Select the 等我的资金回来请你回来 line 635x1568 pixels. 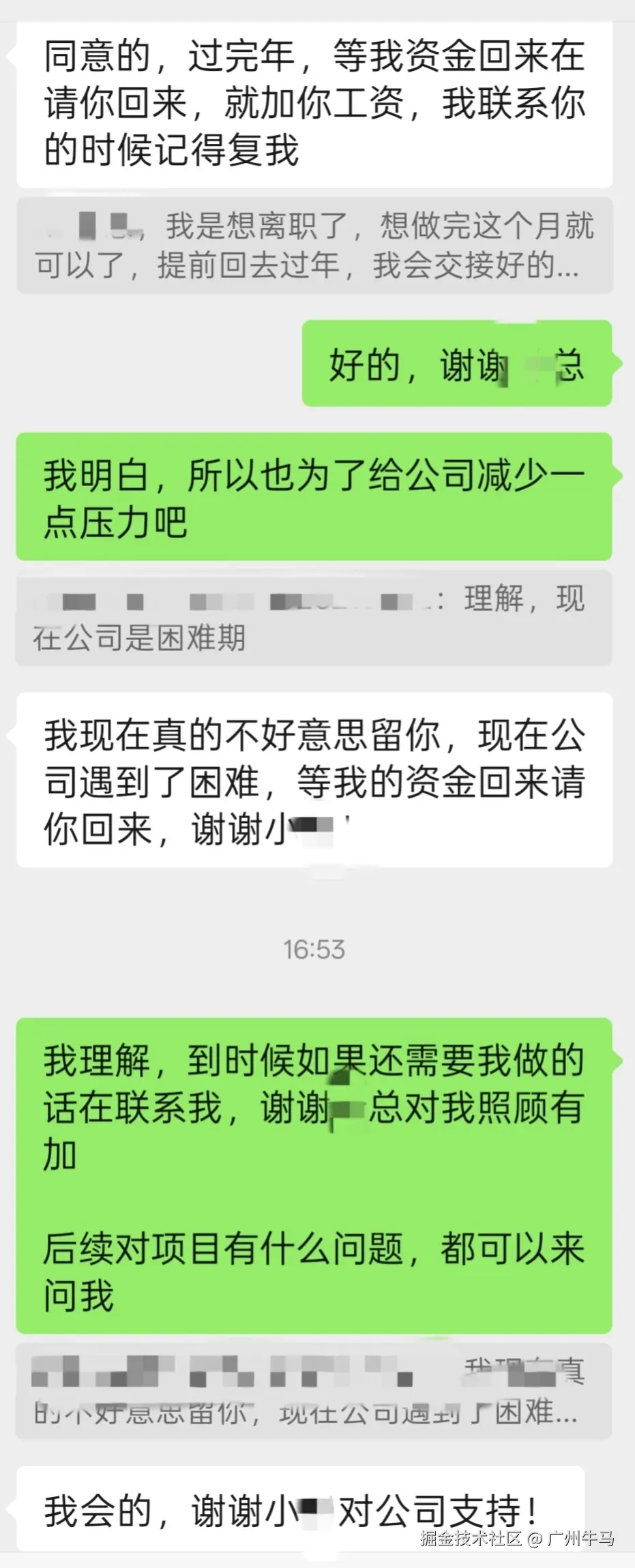(x=437, y=783)
